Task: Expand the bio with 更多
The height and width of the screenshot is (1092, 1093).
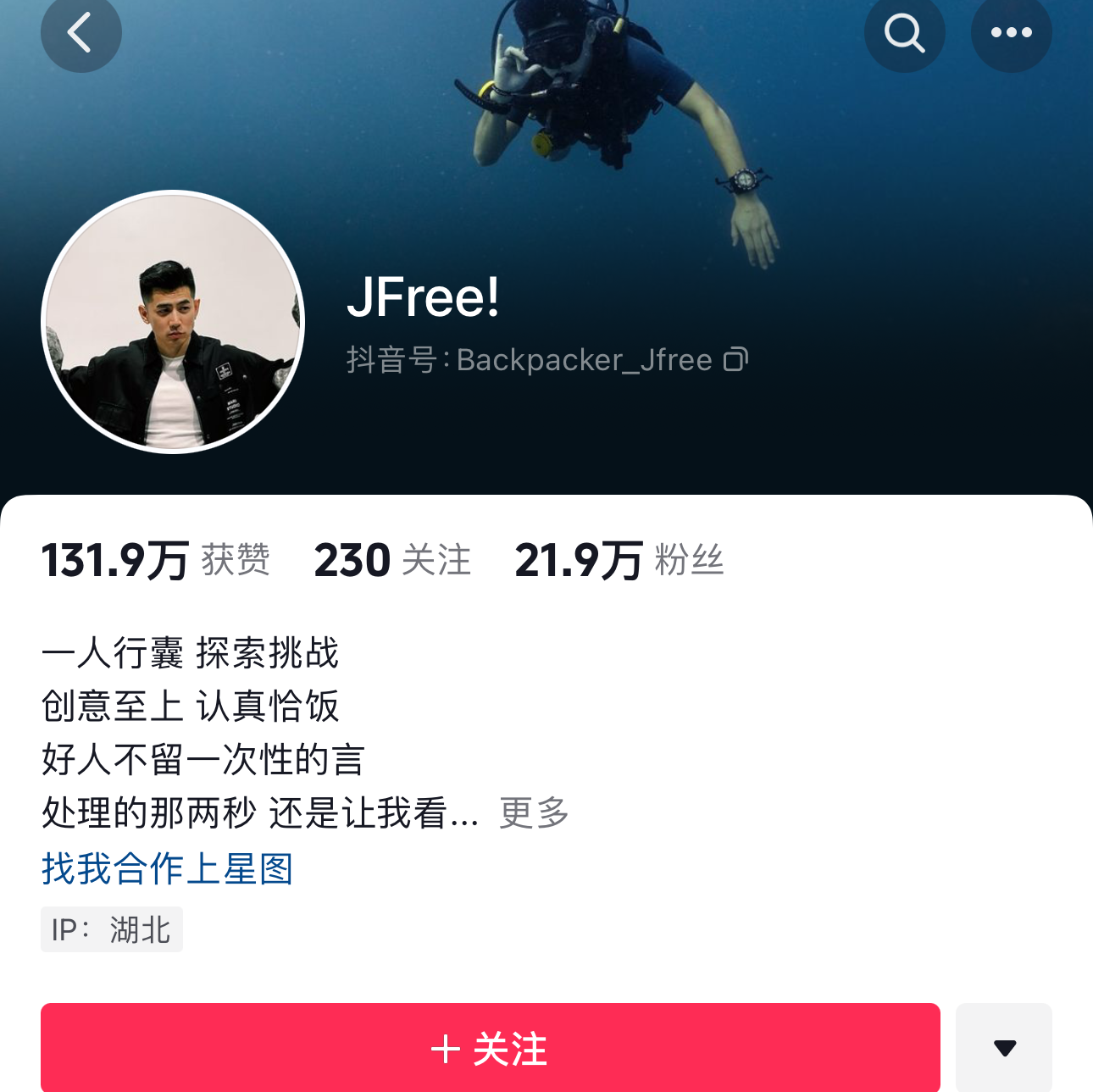Action: coord(534,813)
